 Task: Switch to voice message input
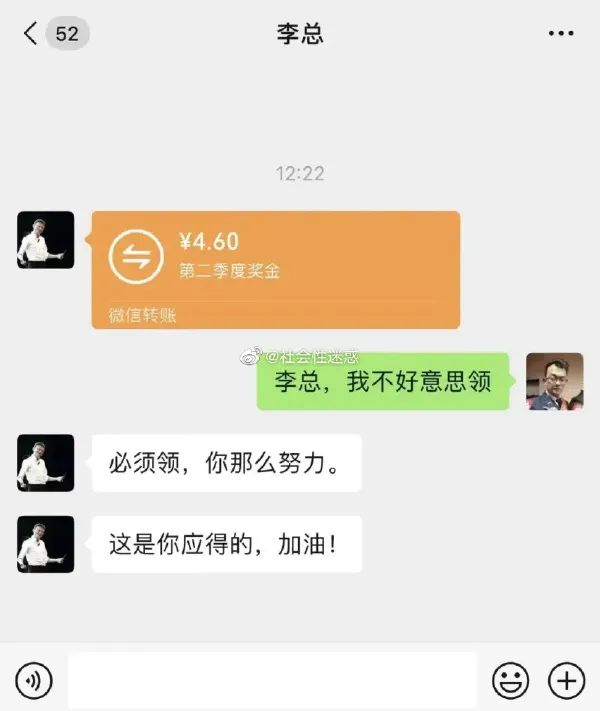[34, 681]
